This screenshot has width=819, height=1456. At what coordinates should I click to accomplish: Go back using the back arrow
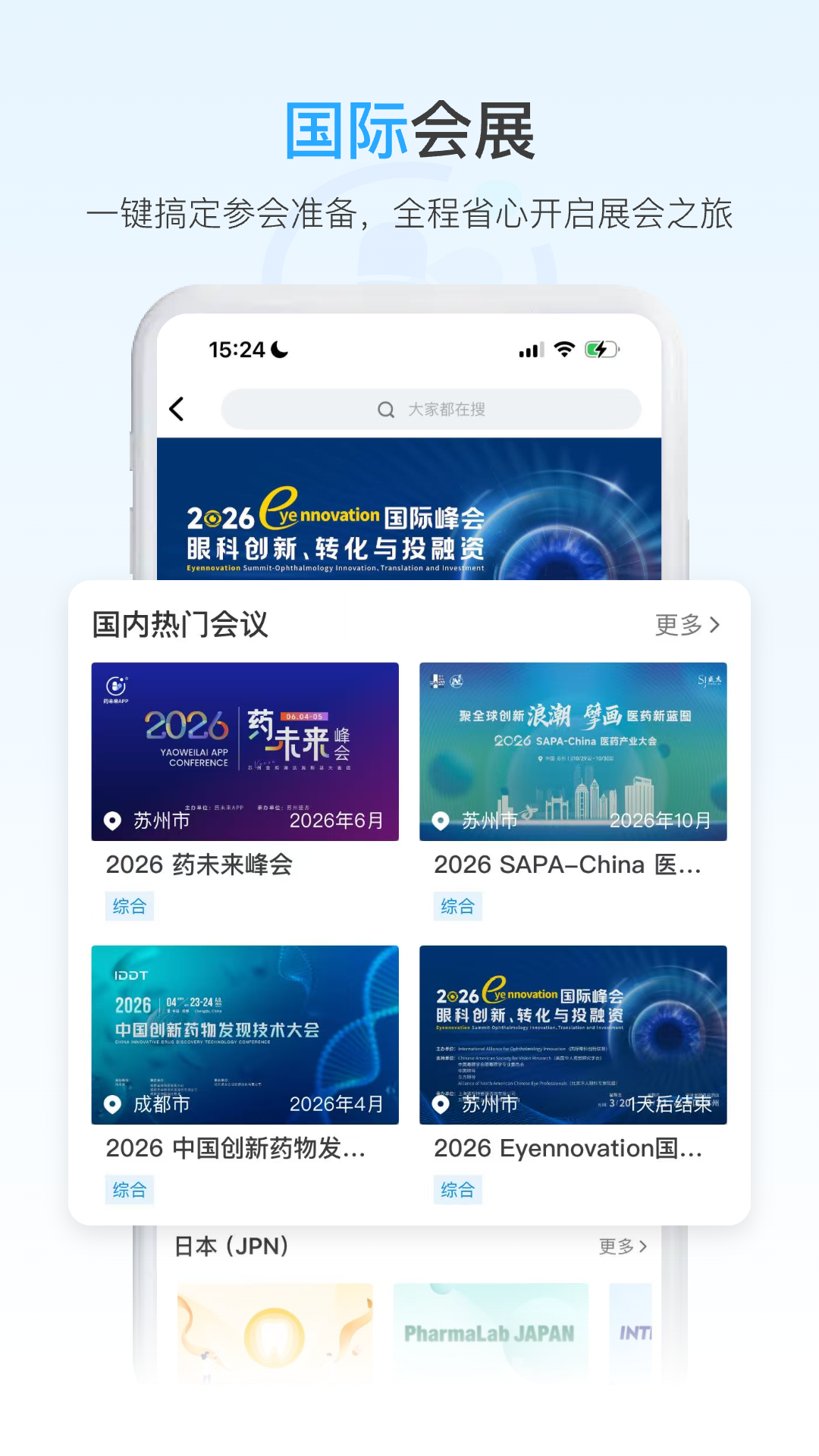(x=177, y=408)
